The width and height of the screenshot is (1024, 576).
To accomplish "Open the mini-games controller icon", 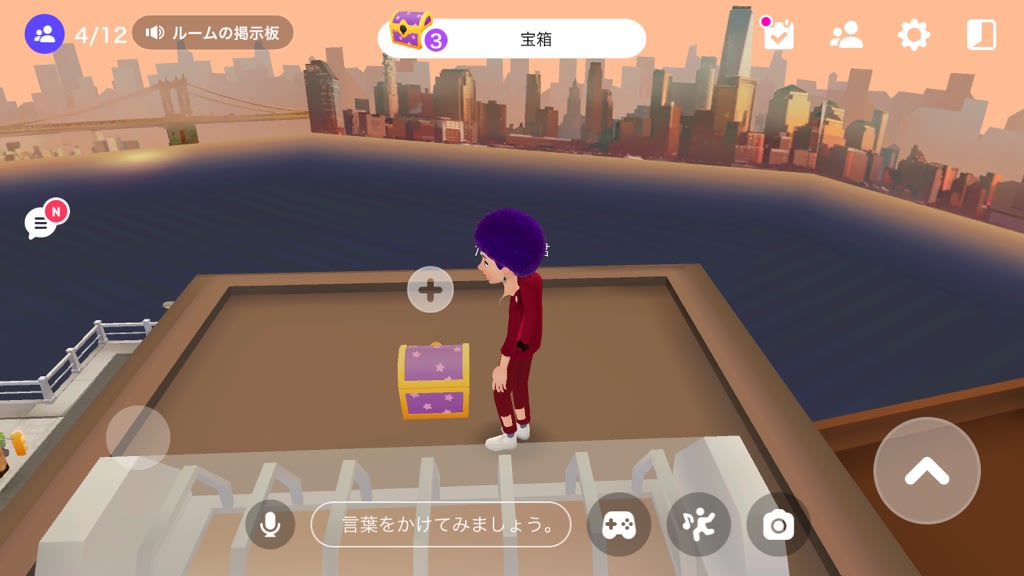I will click(x=618, y=524).
